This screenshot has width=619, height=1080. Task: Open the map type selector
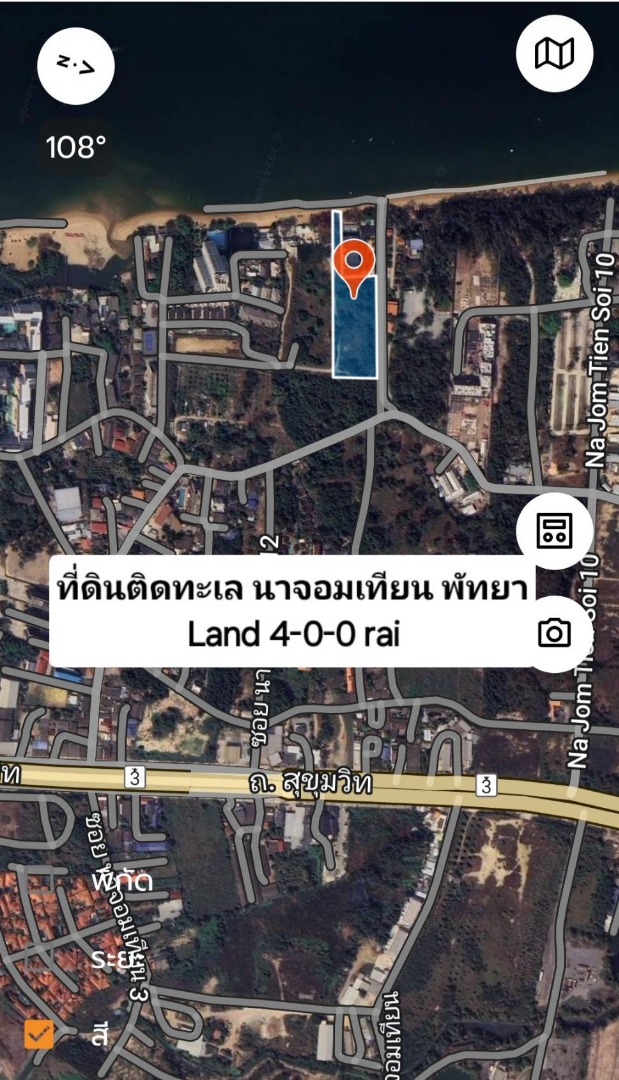555,53
